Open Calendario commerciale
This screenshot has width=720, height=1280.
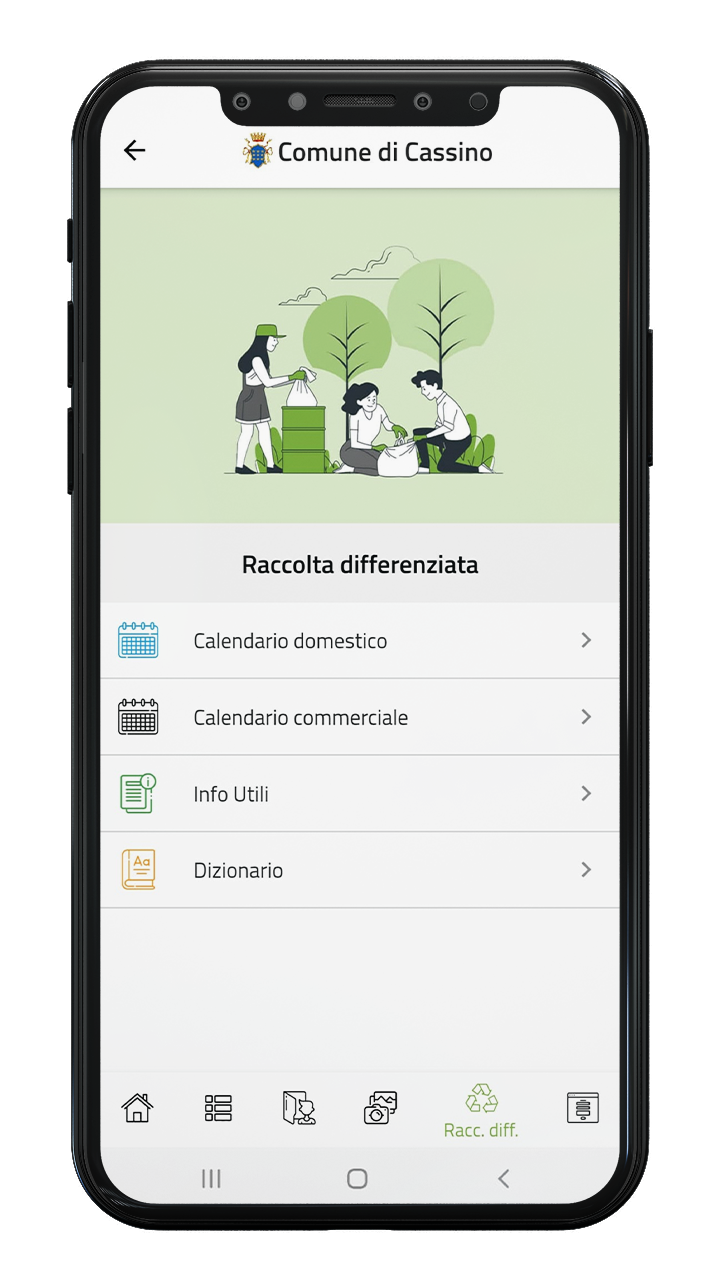point(359,717)
